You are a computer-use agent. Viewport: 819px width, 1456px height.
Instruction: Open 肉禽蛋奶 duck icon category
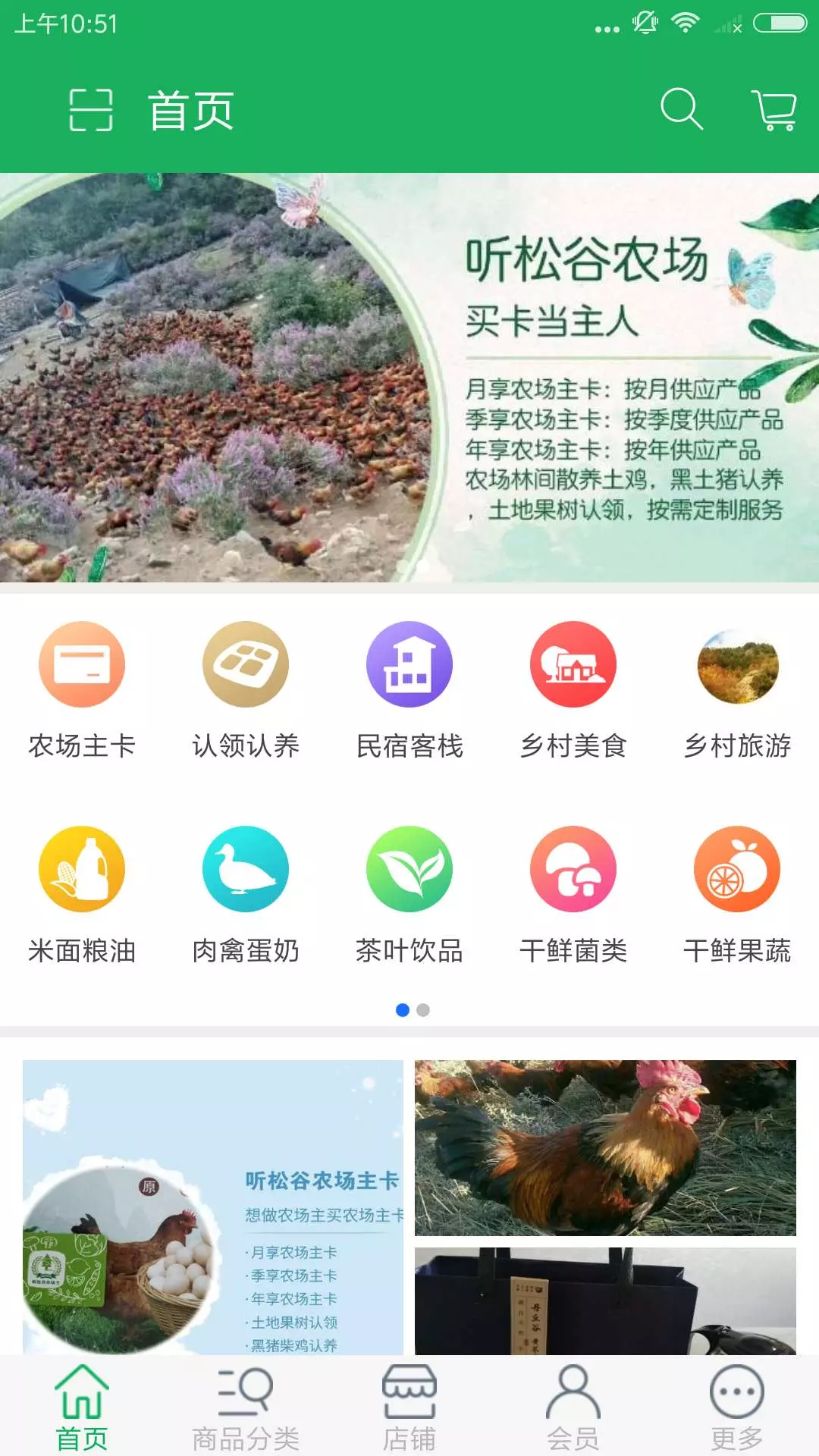click(x=245, y=870)
